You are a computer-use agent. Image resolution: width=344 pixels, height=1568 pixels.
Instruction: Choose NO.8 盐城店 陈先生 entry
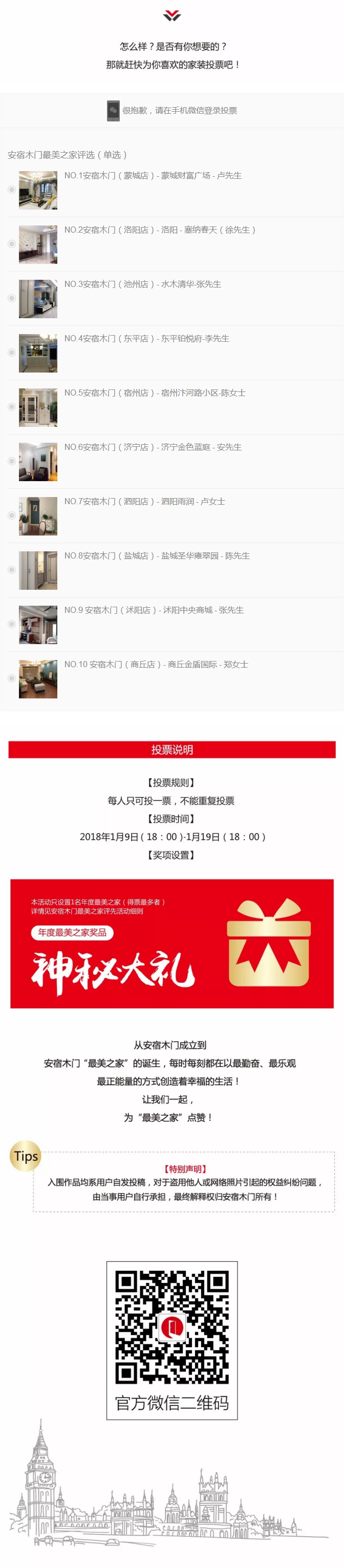[x=12, y=570]
